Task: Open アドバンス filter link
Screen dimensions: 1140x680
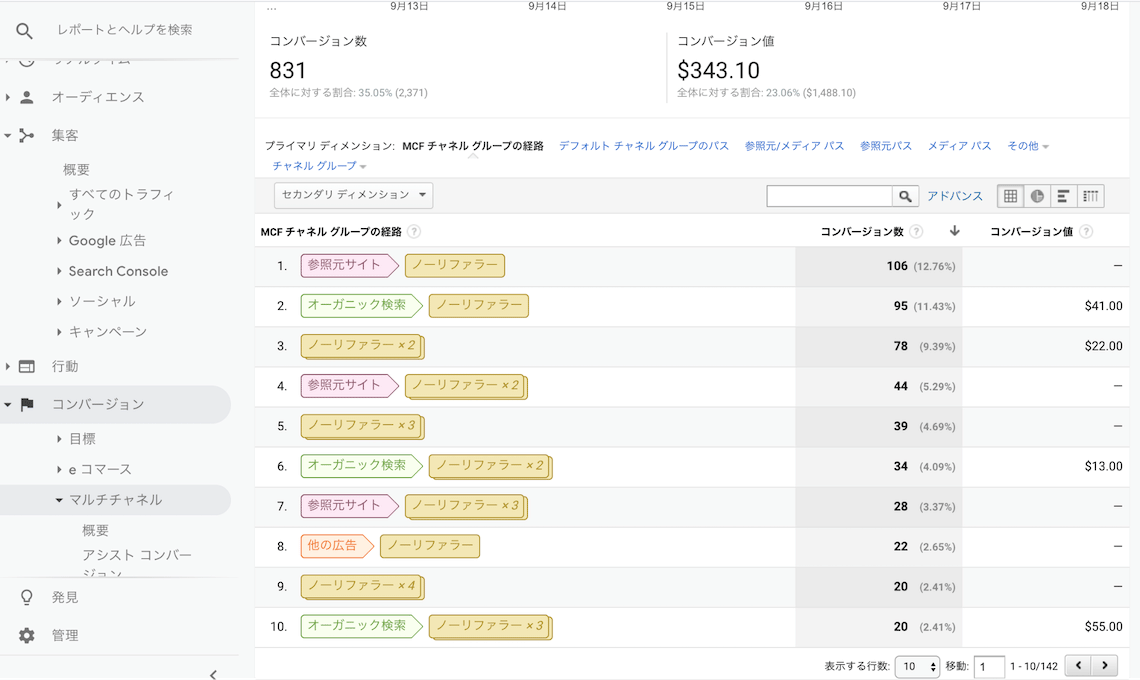Action: pyautogui.click(x=955, y=196)
